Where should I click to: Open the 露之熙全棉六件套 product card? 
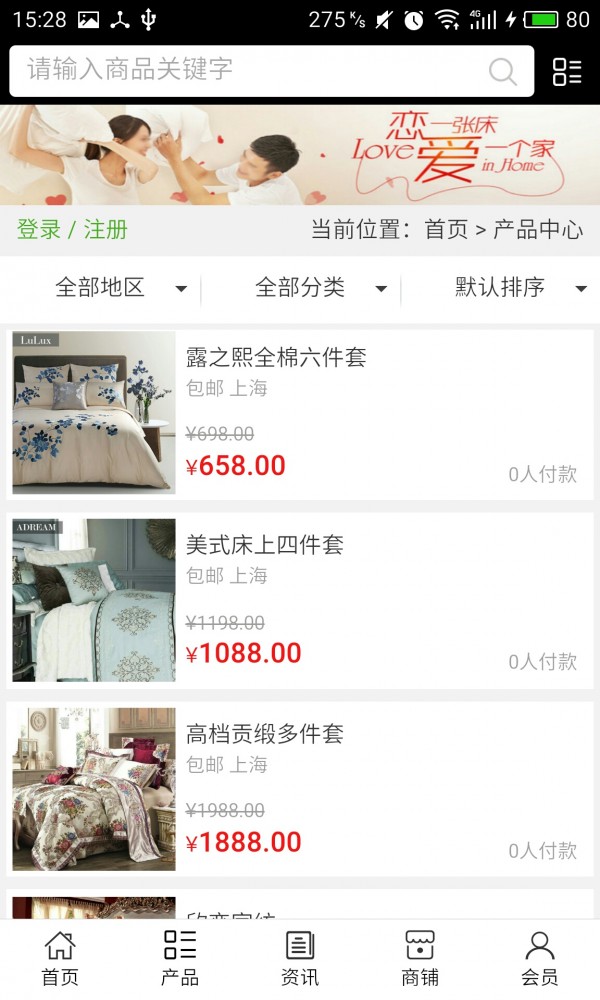coord(300,412)
